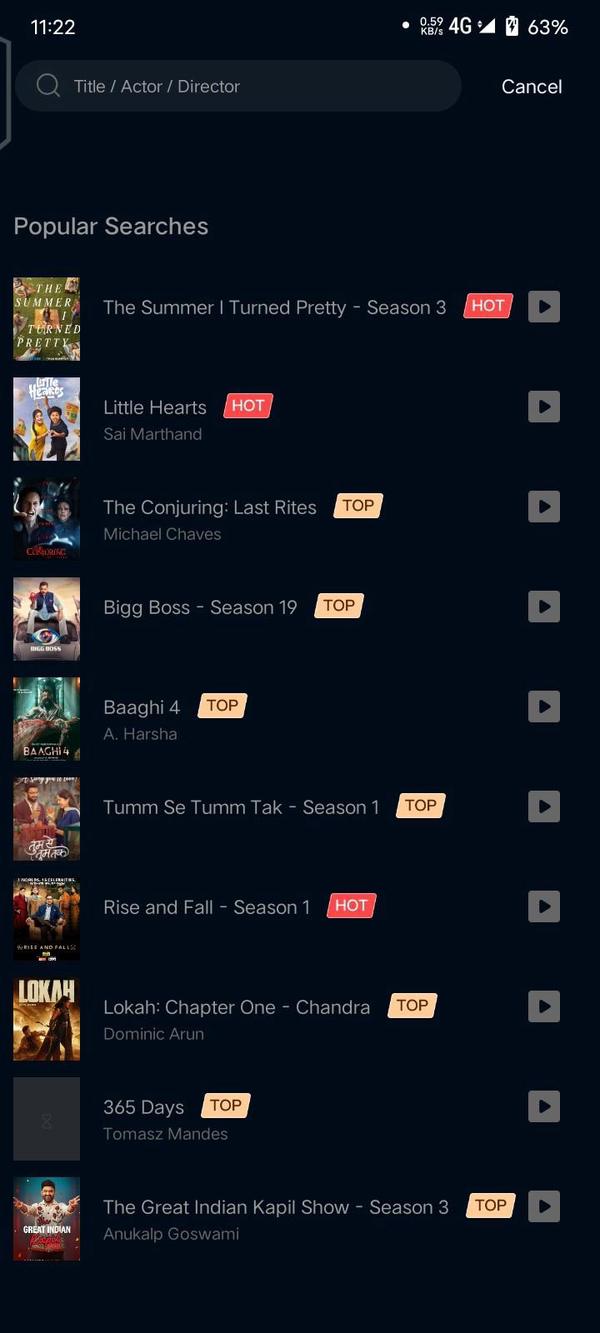Cancel the search
Viewport: 600px width, 1333px height.
click(x=531, y=87)
